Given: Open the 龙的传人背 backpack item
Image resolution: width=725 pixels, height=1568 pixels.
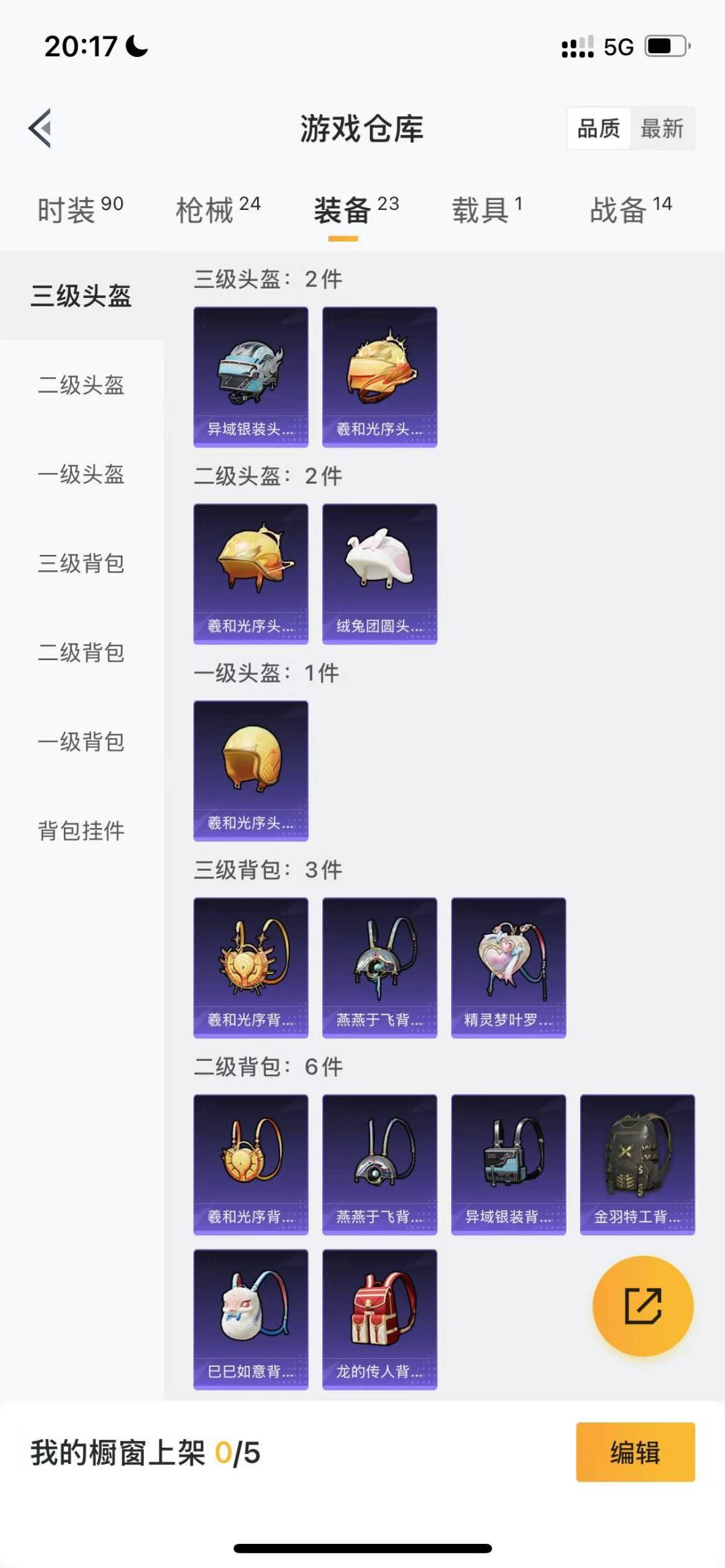Looking at the screenshot, I should (380, 1319).
